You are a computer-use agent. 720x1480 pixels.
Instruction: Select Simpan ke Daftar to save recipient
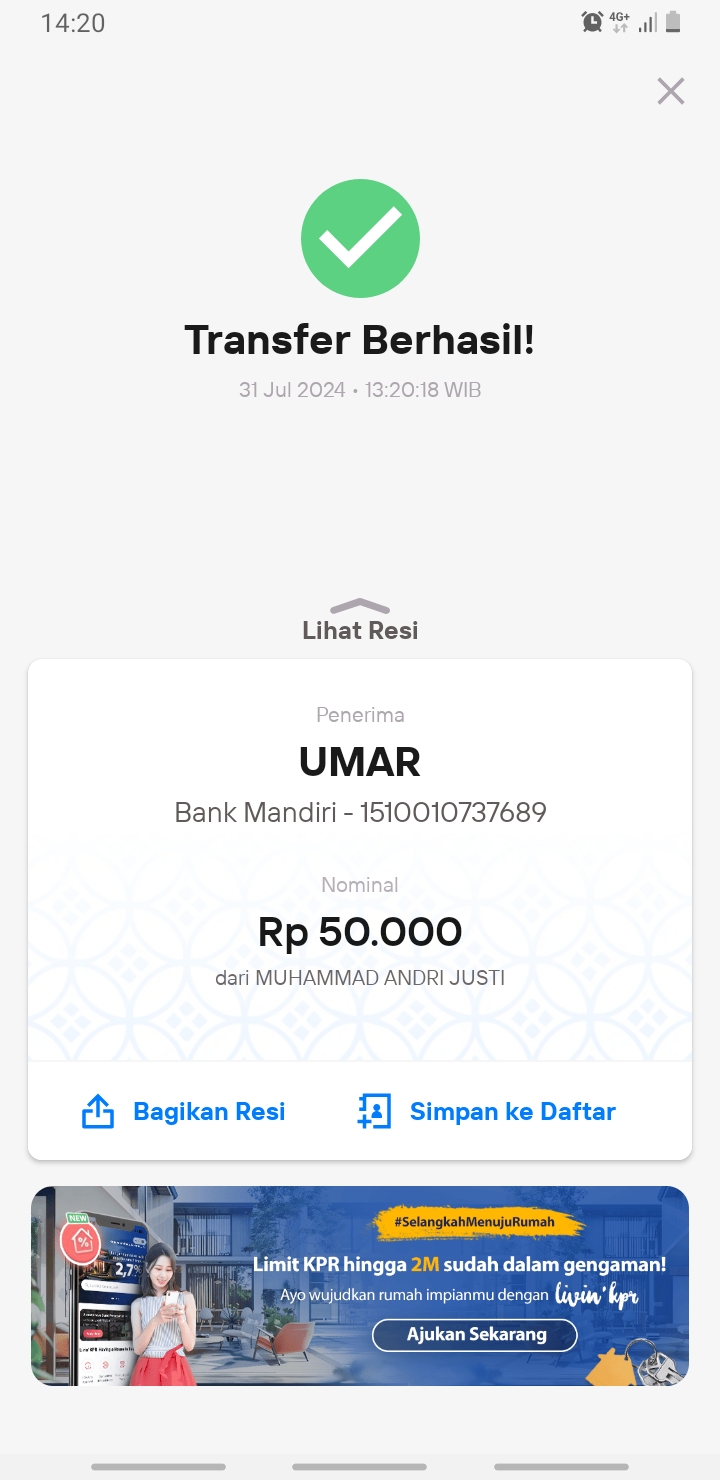tap(486, 1111)
